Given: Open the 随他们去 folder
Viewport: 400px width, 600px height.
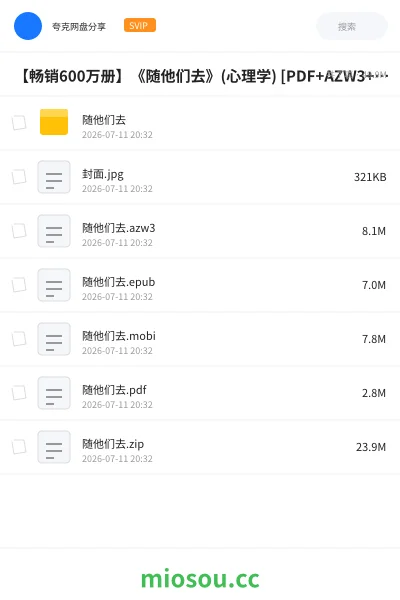Looking at the screenshot, I should coord(200,123).
